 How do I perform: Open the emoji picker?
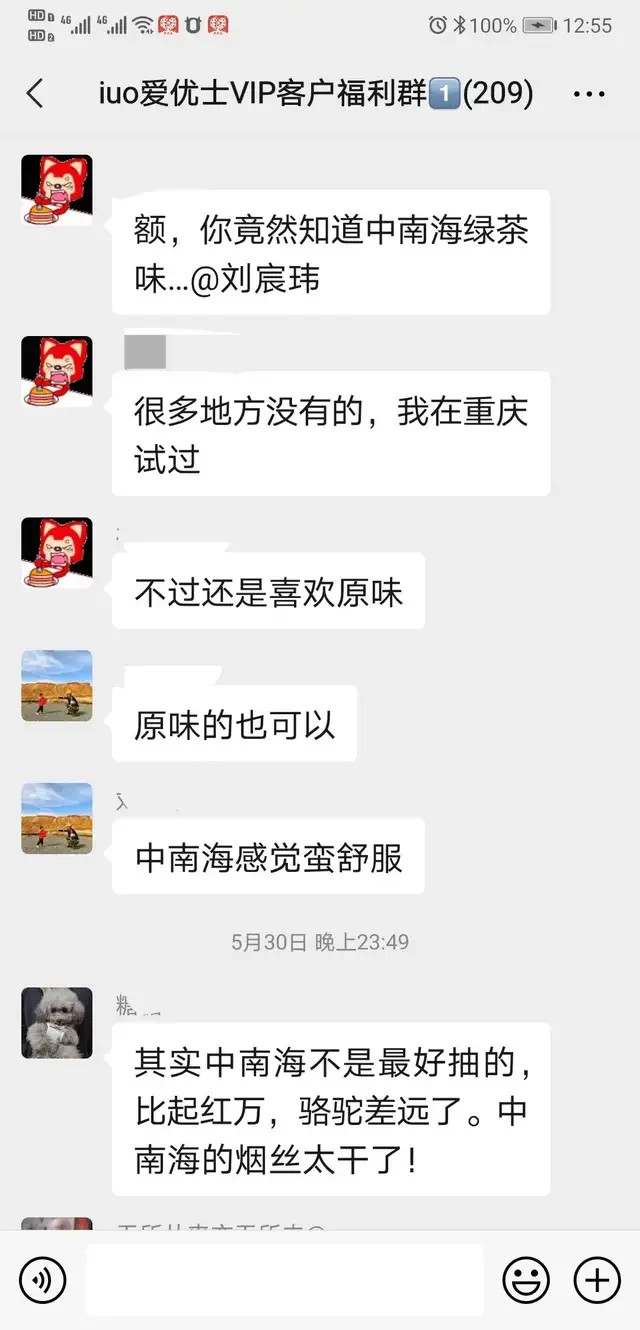pos(526,1279)
